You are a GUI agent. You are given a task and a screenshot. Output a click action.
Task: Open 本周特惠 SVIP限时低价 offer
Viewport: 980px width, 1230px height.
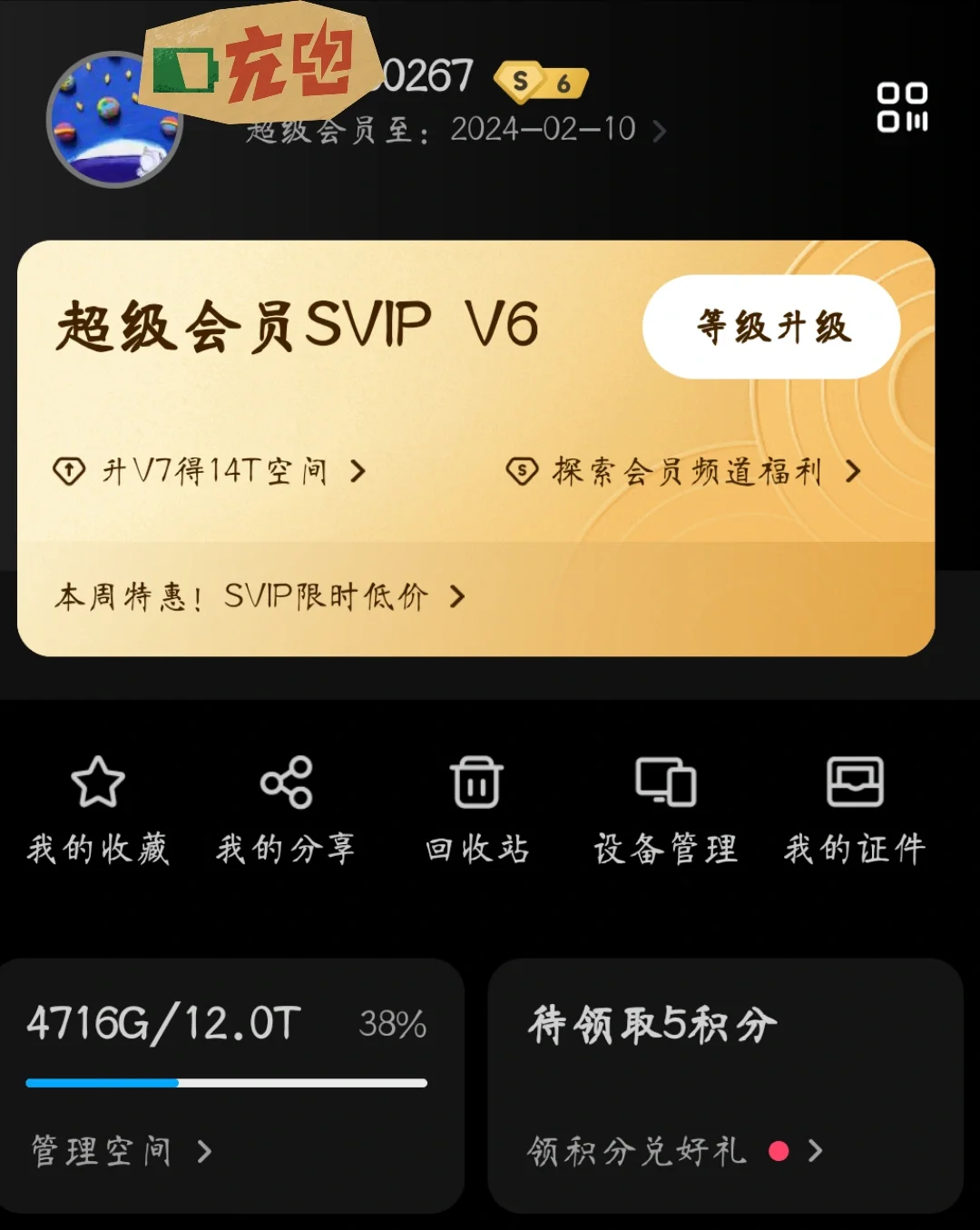point(260,596)
